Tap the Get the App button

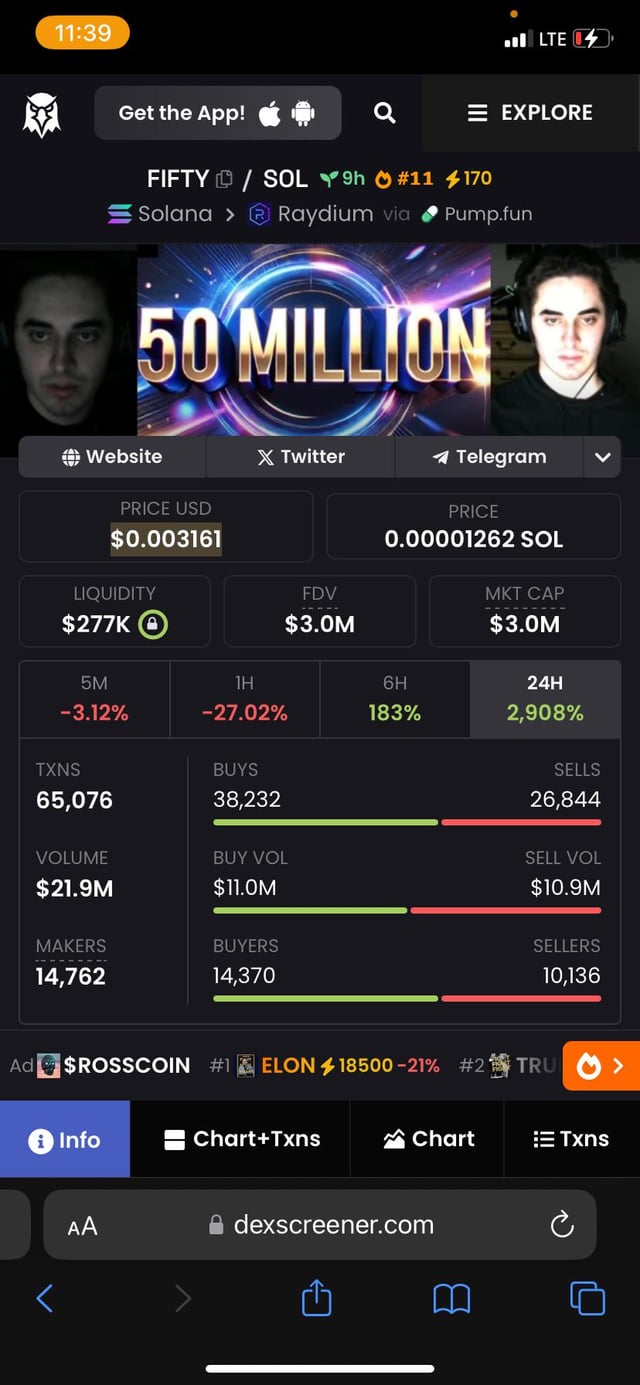point(217,113)
